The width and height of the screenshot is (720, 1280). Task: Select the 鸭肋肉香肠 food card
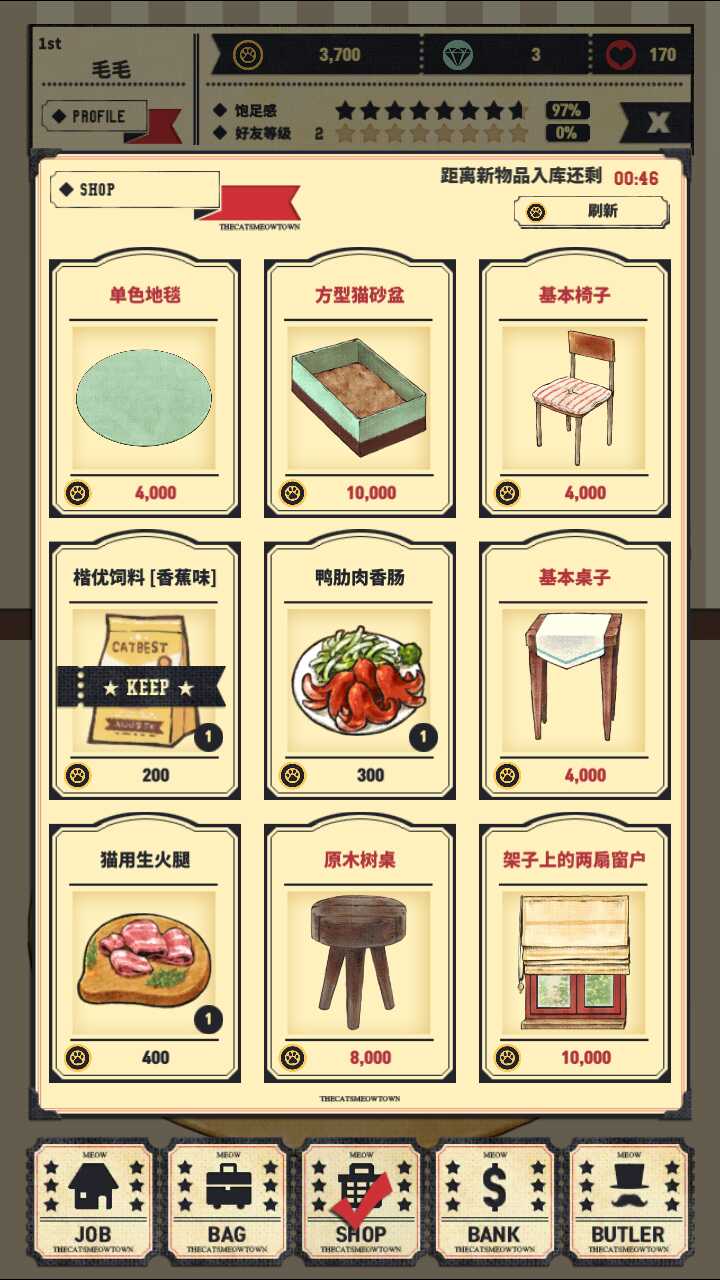click(x=359, y=672)
